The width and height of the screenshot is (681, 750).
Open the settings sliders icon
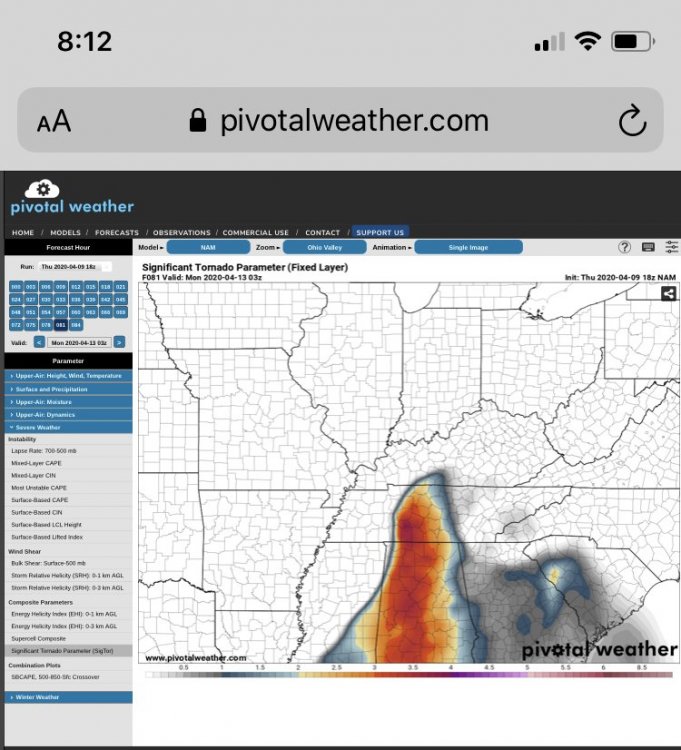pyautogui.click(x=671, y=247)
